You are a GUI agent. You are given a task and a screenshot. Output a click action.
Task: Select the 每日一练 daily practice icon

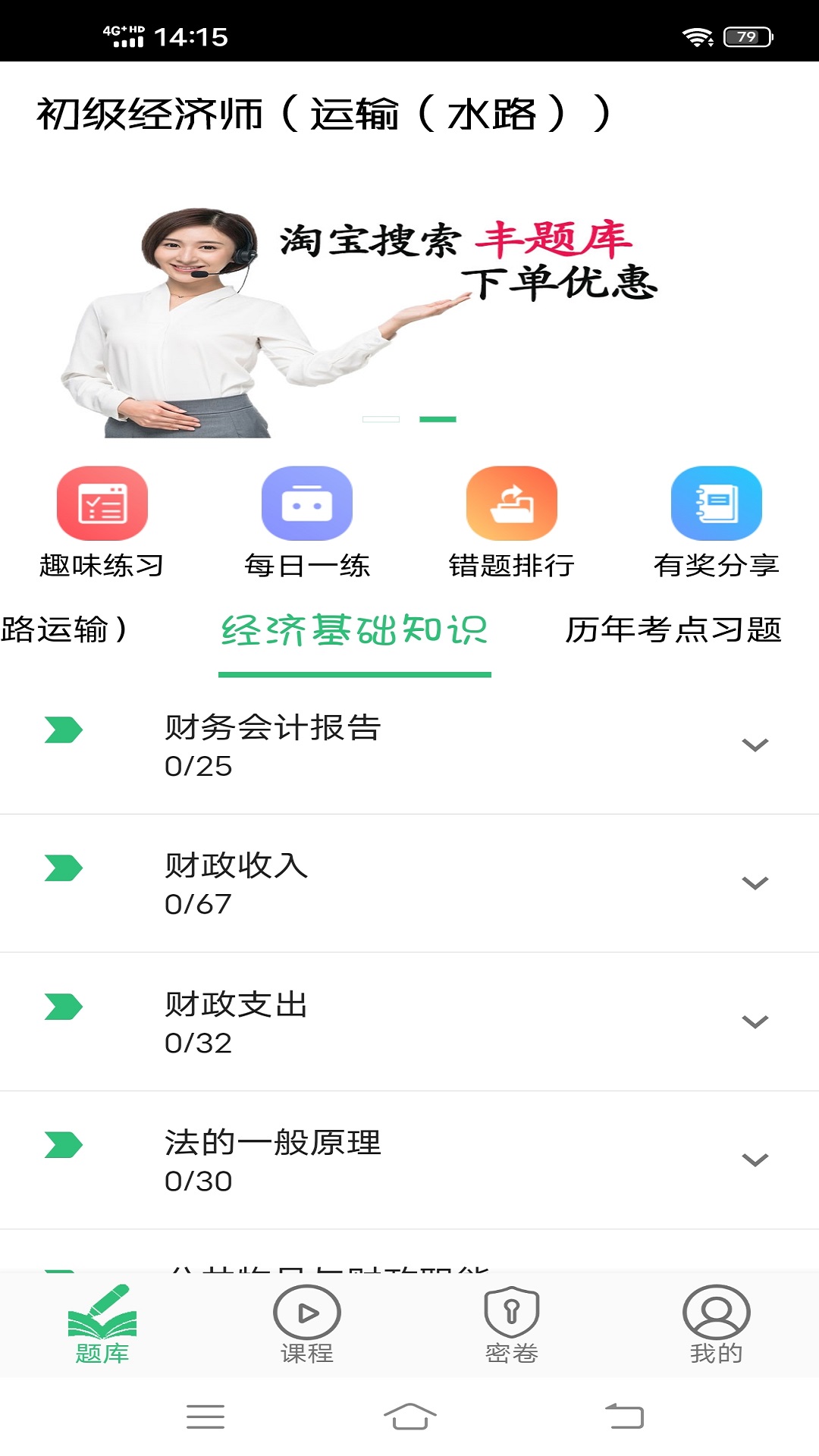tap(306, 504)
